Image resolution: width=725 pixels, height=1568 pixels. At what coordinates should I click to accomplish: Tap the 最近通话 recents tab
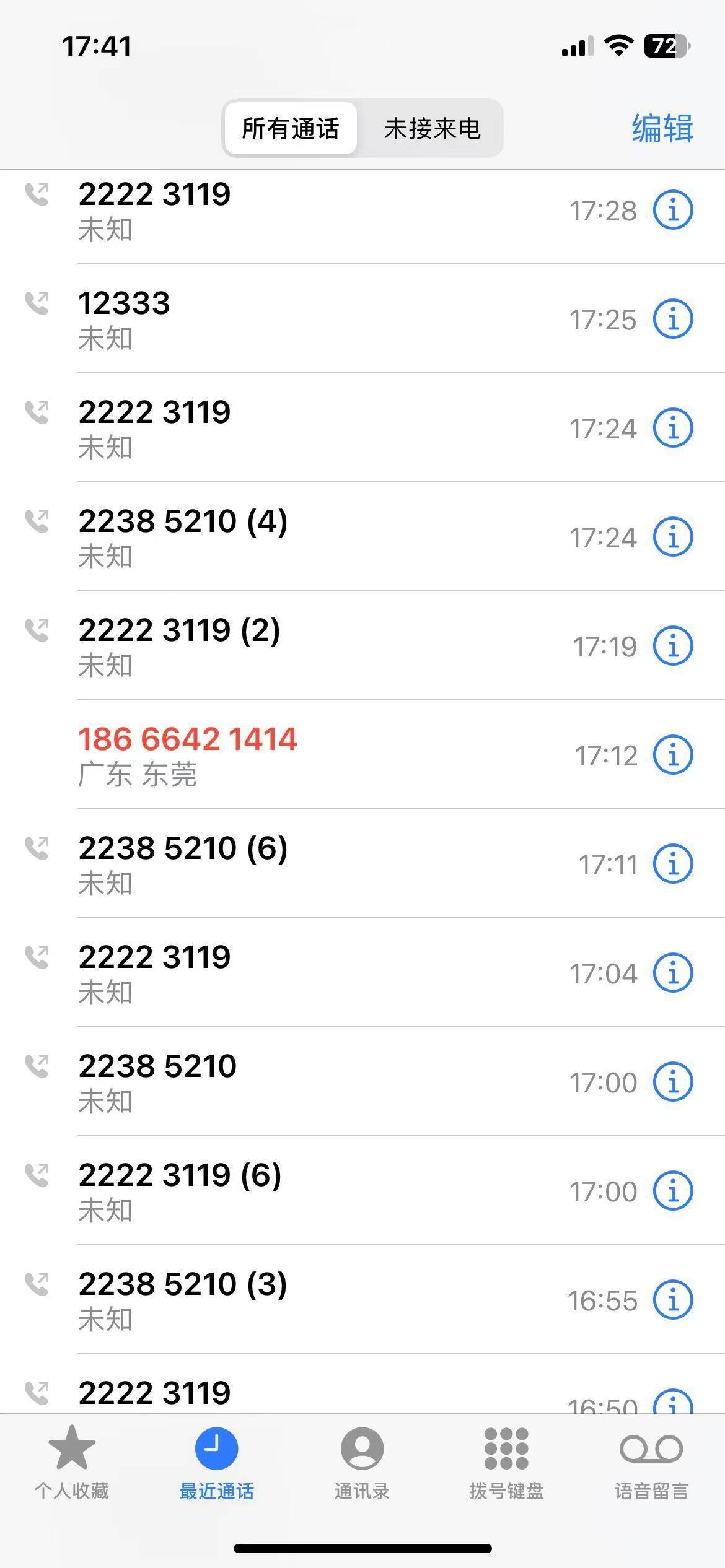tap(217, 1463)
